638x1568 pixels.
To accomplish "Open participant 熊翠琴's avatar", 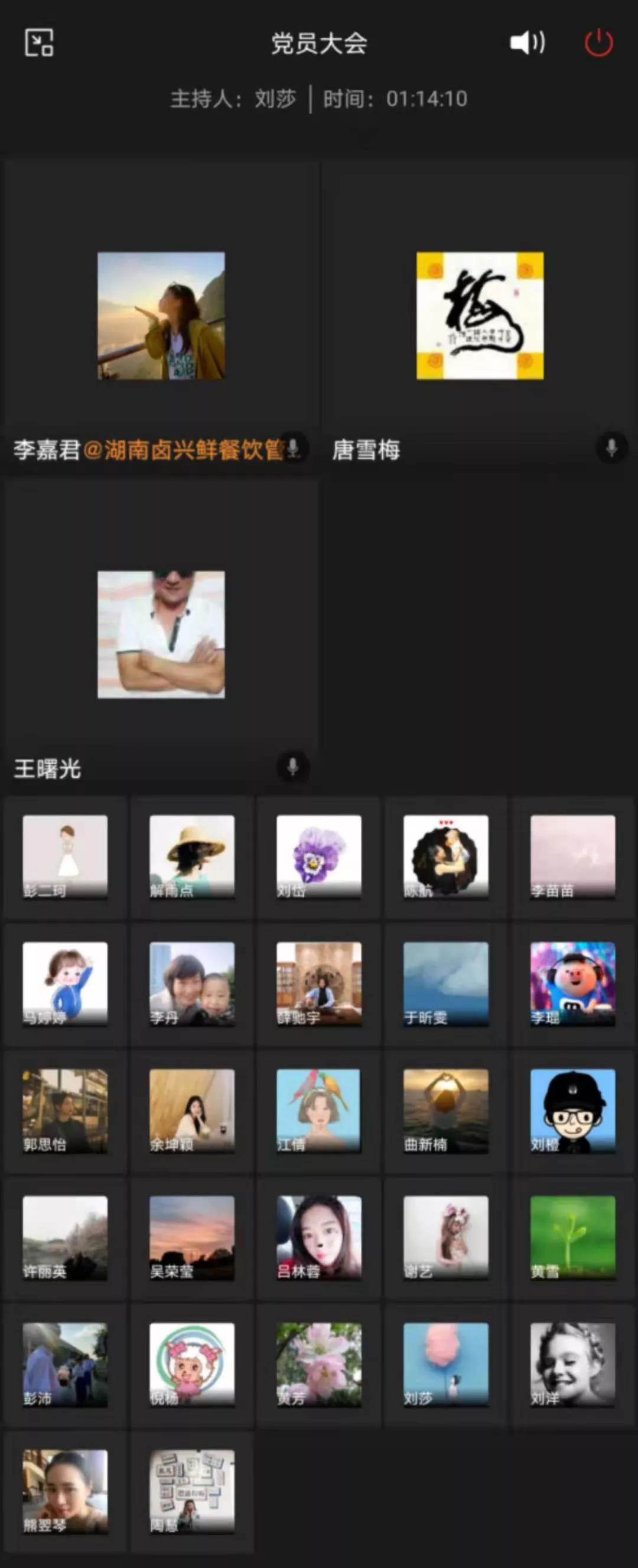I will [x=65, y=1491].
